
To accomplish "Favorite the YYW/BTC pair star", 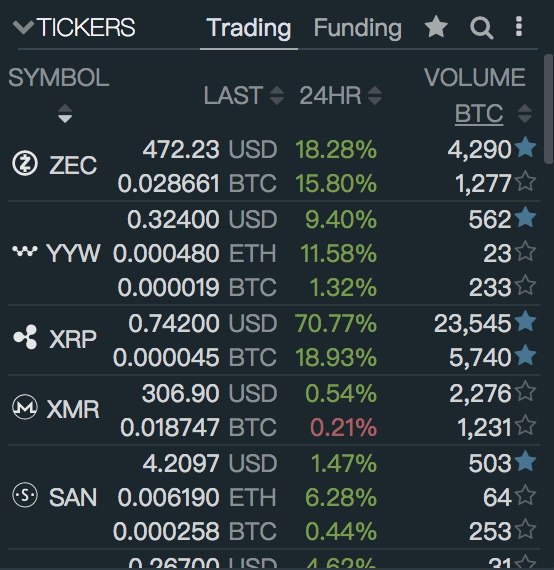I will click(526, 286).
